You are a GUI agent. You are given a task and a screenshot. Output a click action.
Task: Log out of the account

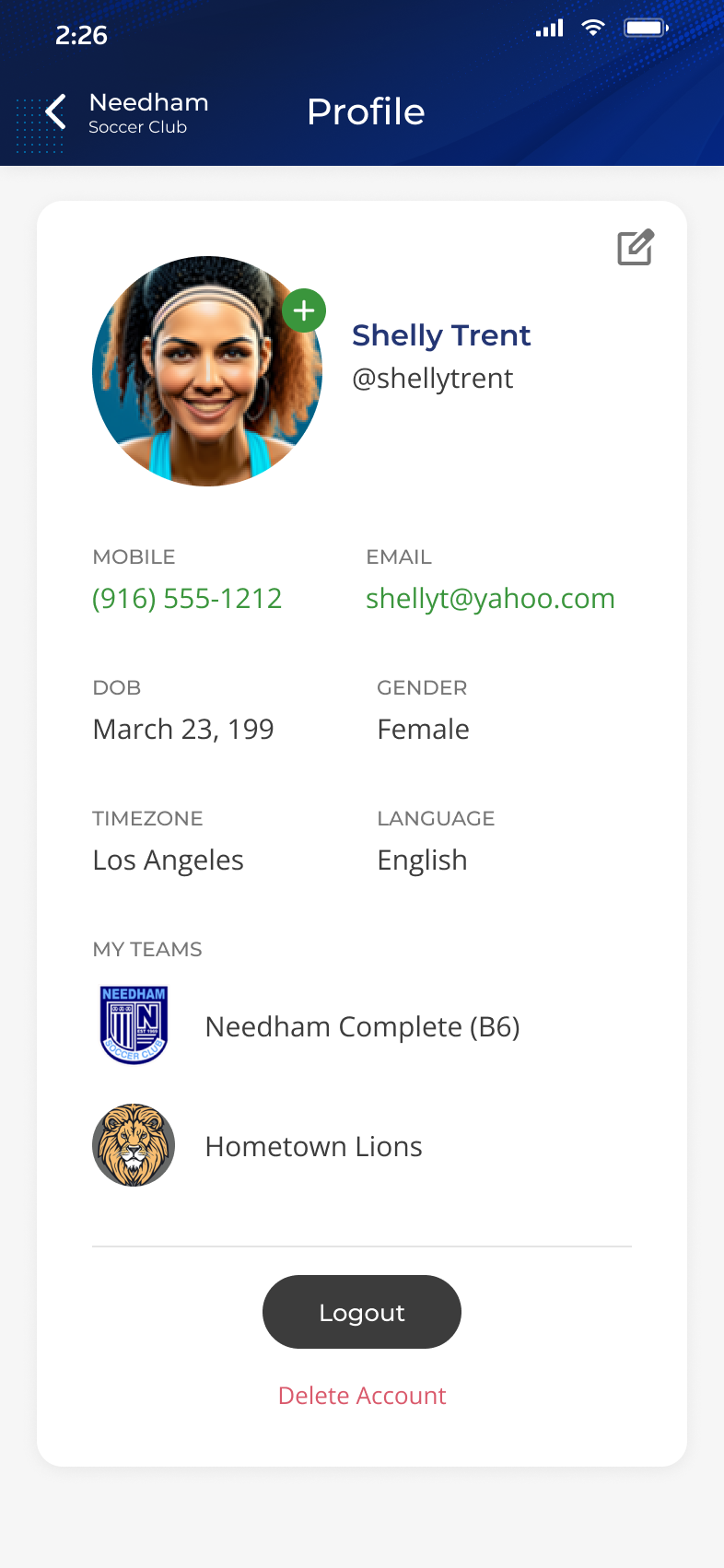pyautogui.click(x=362, y=1312)
